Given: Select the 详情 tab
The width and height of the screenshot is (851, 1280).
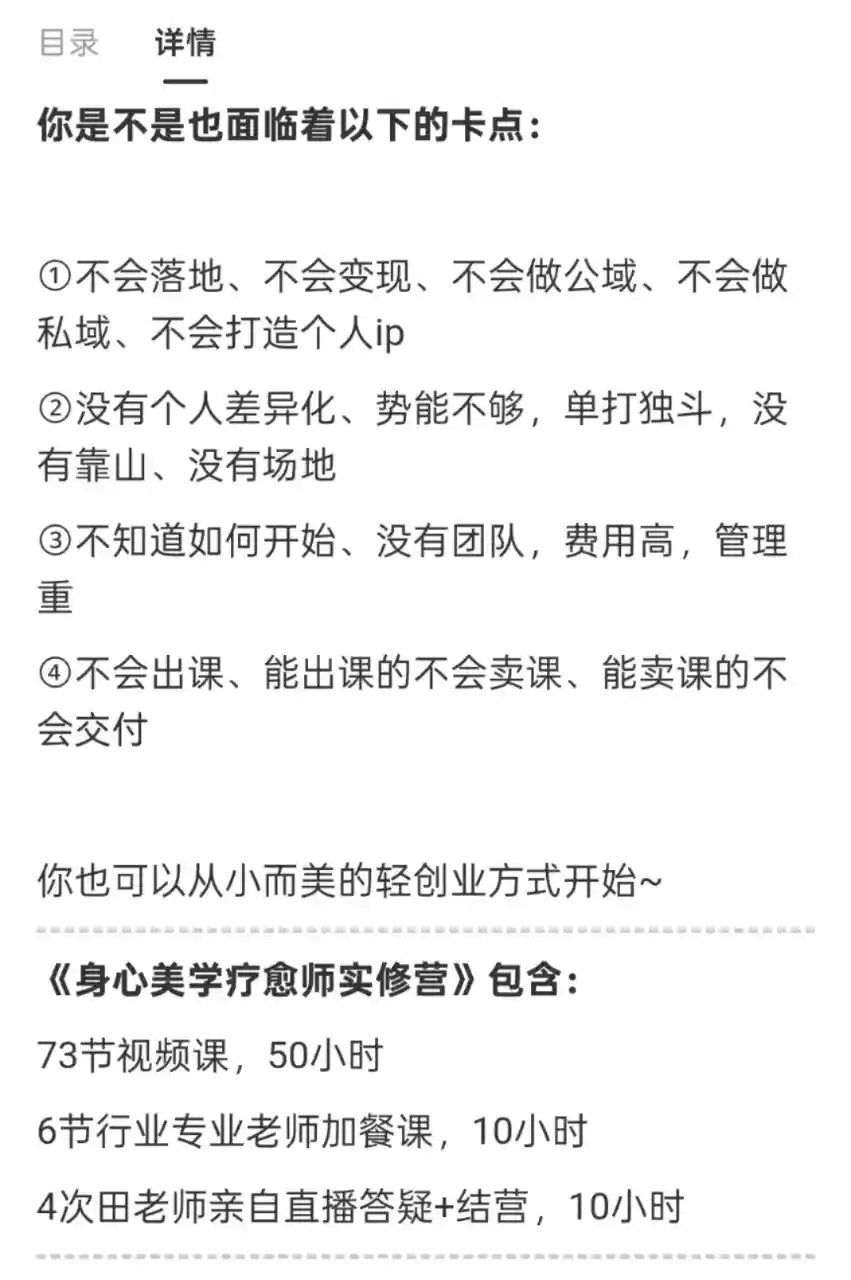Looking at the screenshot, I should (x=185, y=43).
